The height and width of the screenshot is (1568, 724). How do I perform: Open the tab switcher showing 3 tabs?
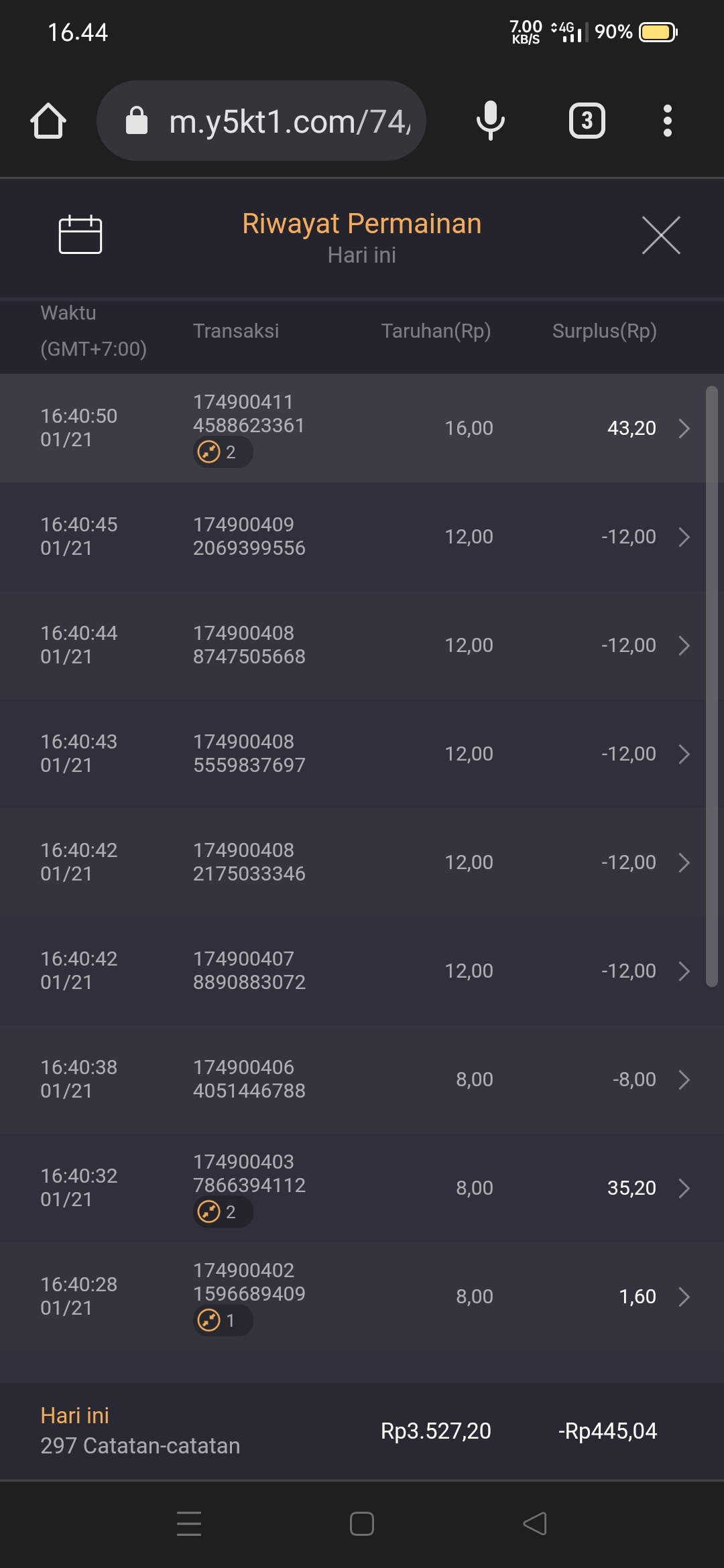coord(587,121)
